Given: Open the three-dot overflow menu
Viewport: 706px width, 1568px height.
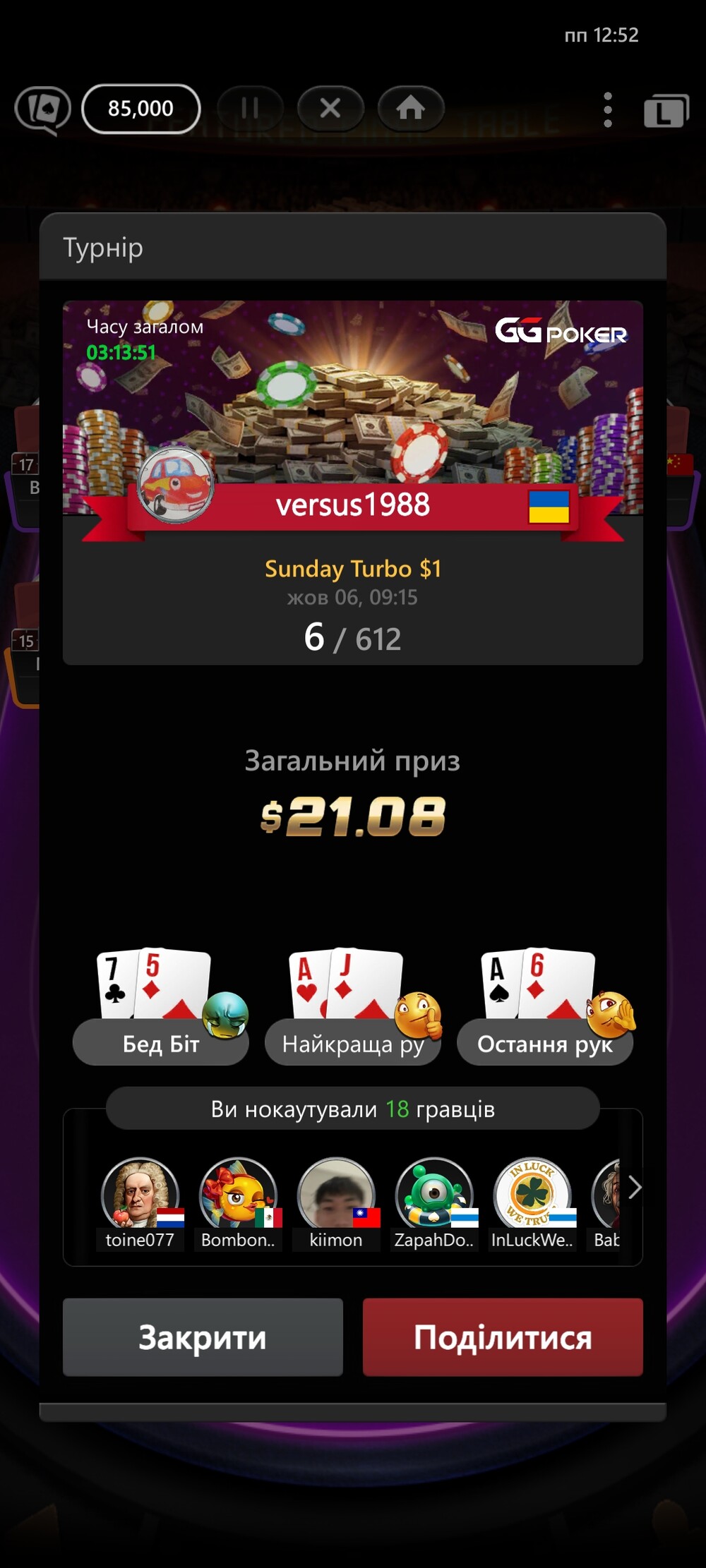Looking at the screenshot, I should coord(608,109).
